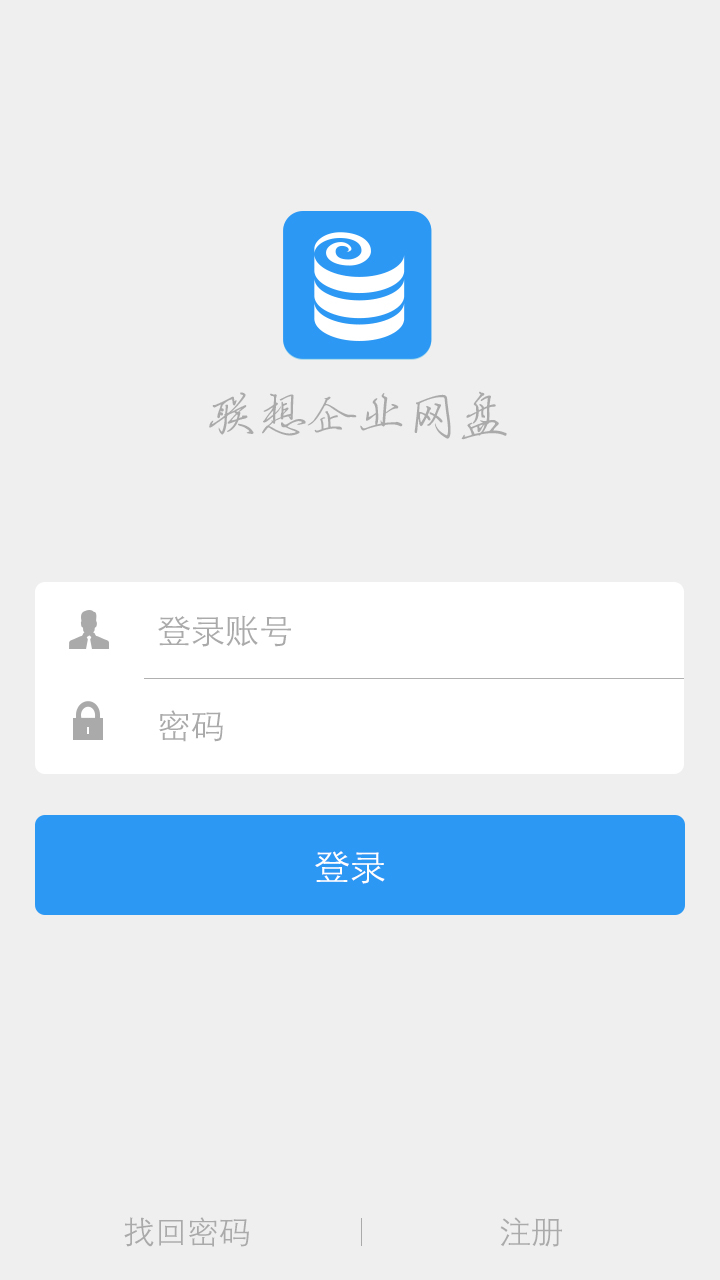Screen dimensions: 720x1280
Task: Click the white login form card
Action: (359, 677)
